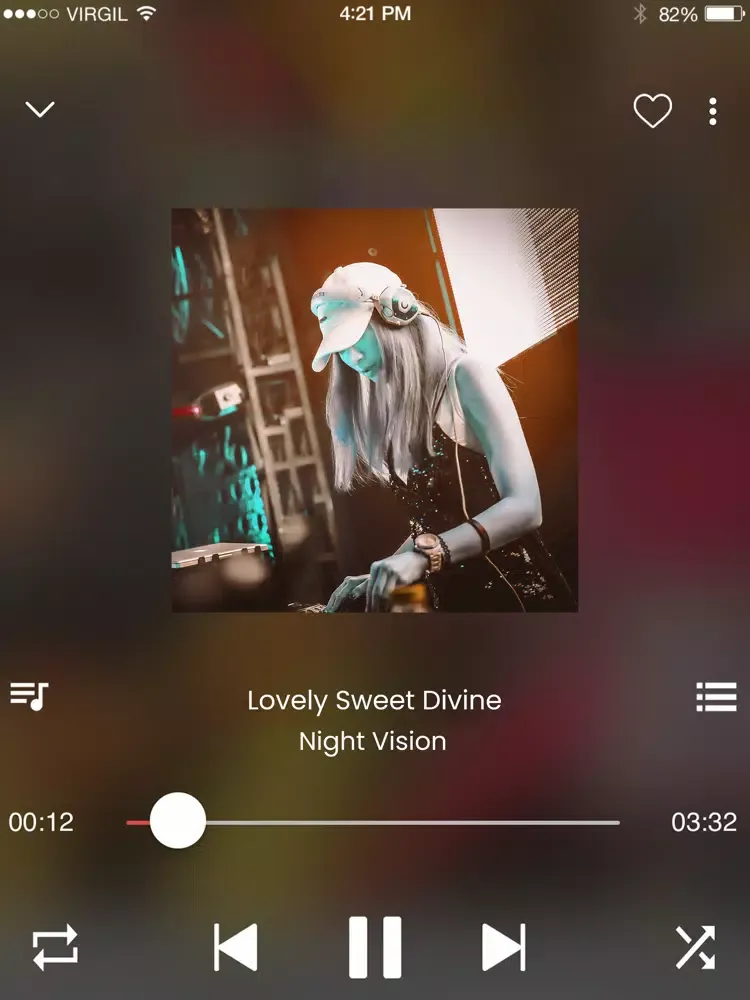Select the song title Lovely Sweet Divine

pyautogui.click(x=375, y=700)
